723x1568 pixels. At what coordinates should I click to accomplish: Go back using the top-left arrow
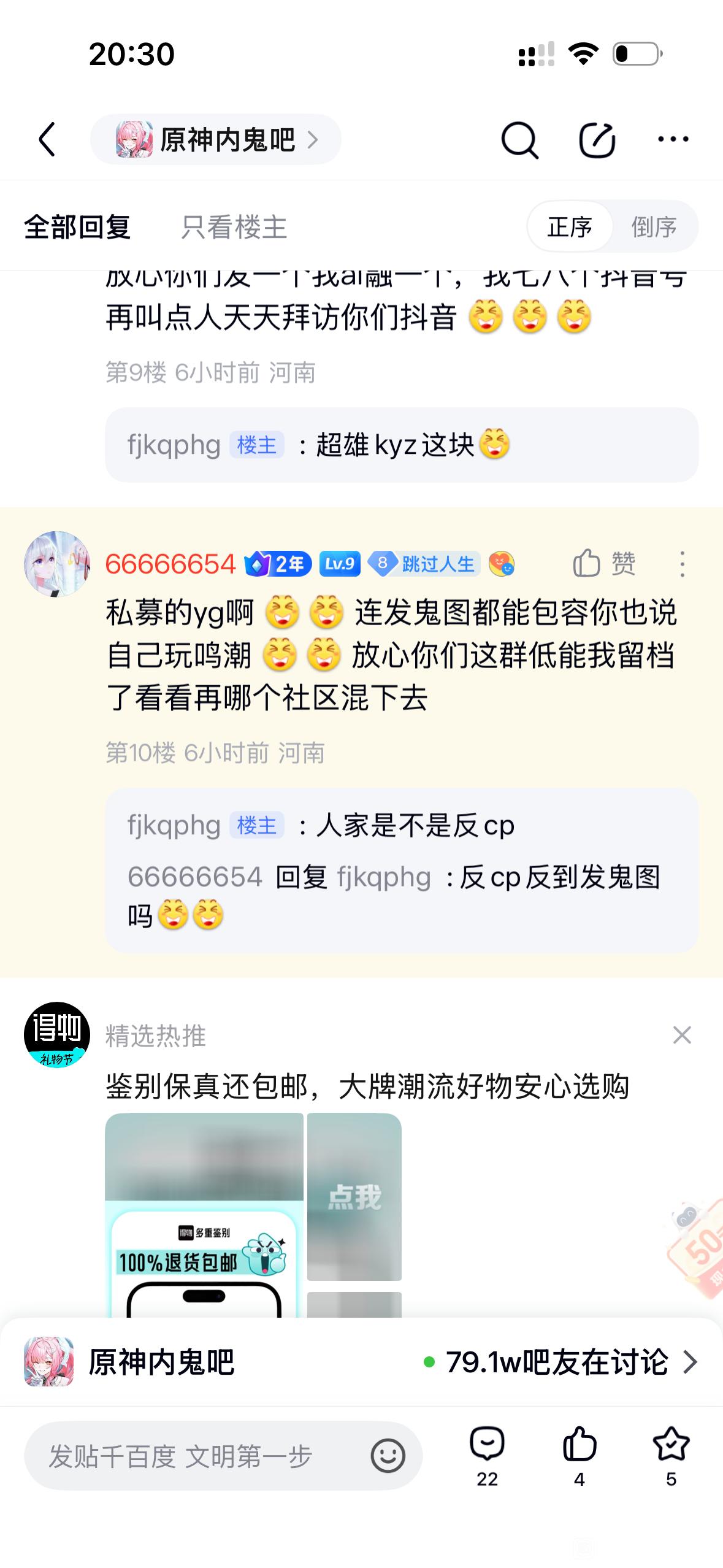(x=48, y=139)
